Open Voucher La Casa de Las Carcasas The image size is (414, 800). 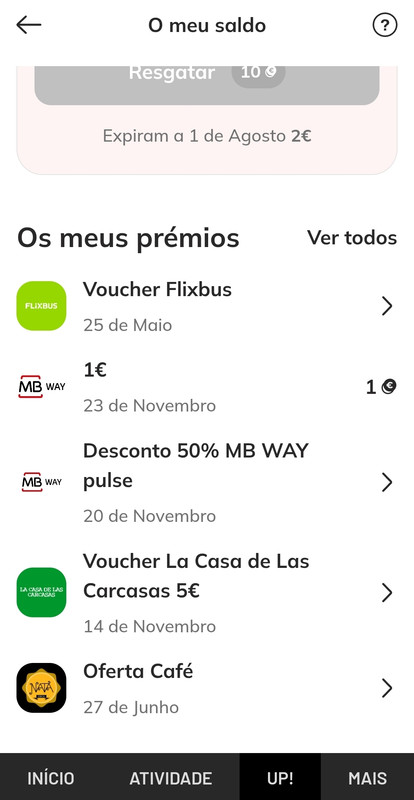pyautogui.click(x=207, y=592)
